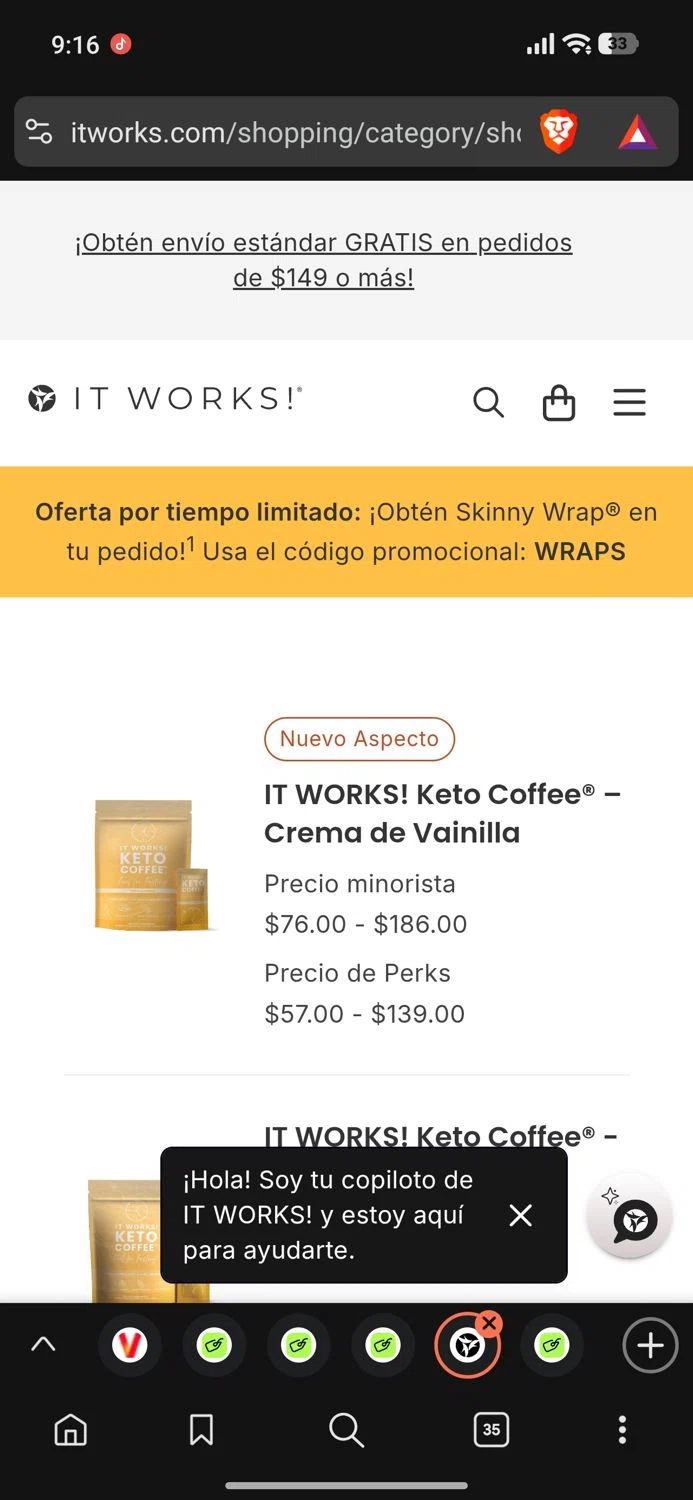
Task: Collapse the tab strip with up arrow
Action: click(x=43, y=1346)
